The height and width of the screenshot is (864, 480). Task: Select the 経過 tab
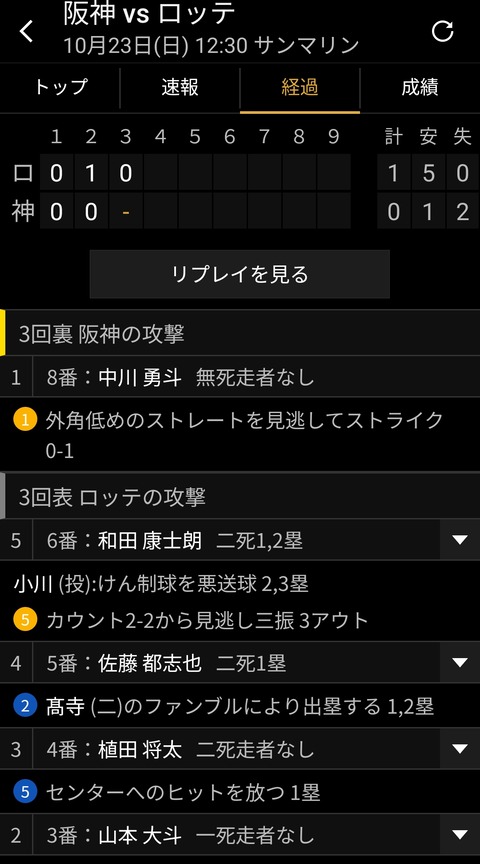pos(300,88)
